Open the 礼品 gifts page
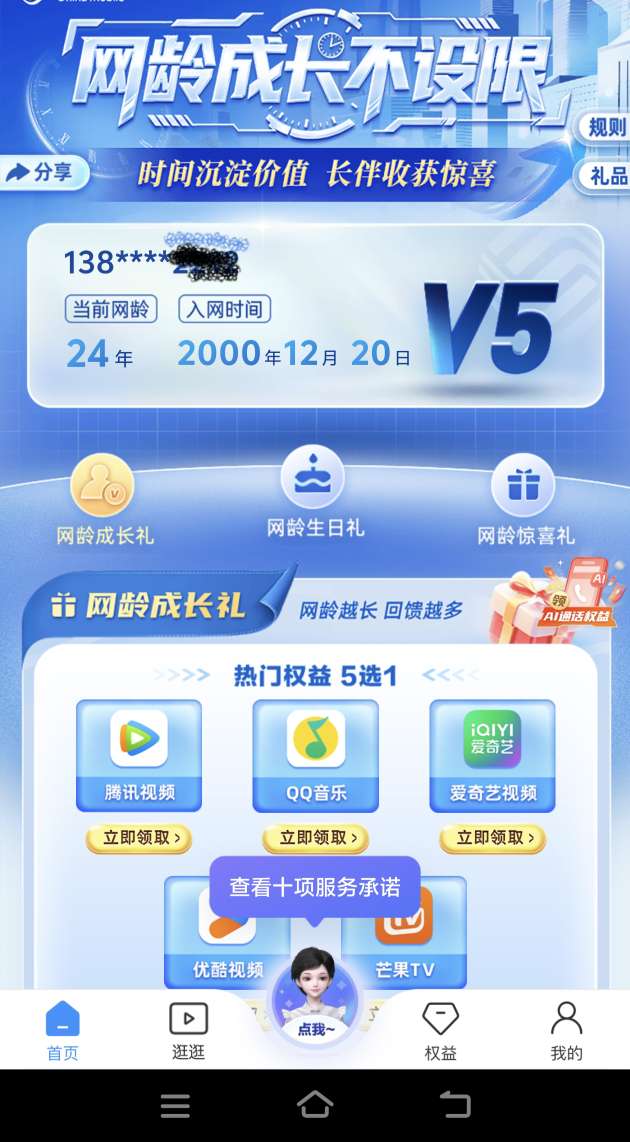 [606, 176]
